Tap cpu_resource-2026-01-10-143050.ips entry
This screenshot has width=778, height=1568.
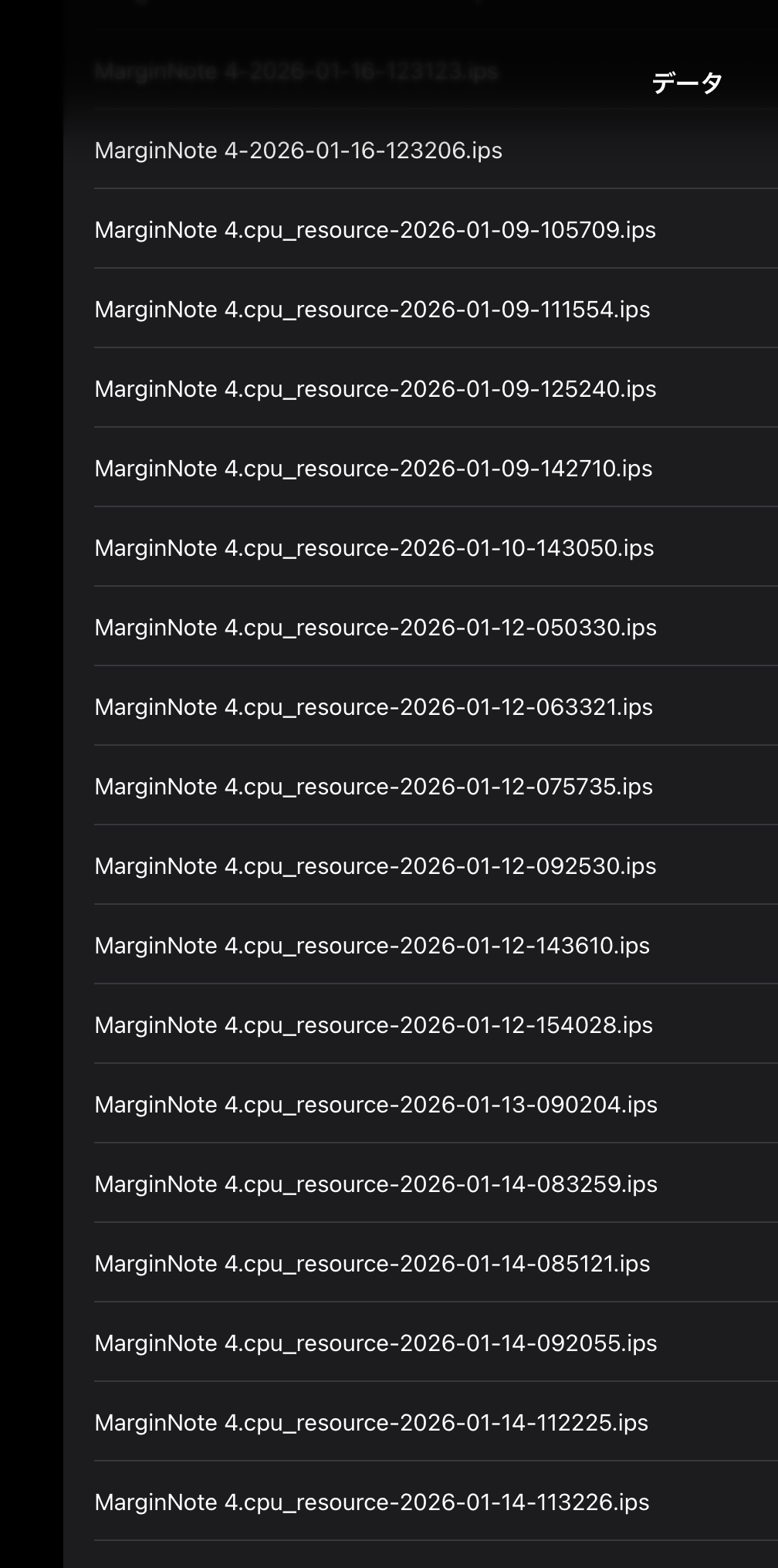374,548
